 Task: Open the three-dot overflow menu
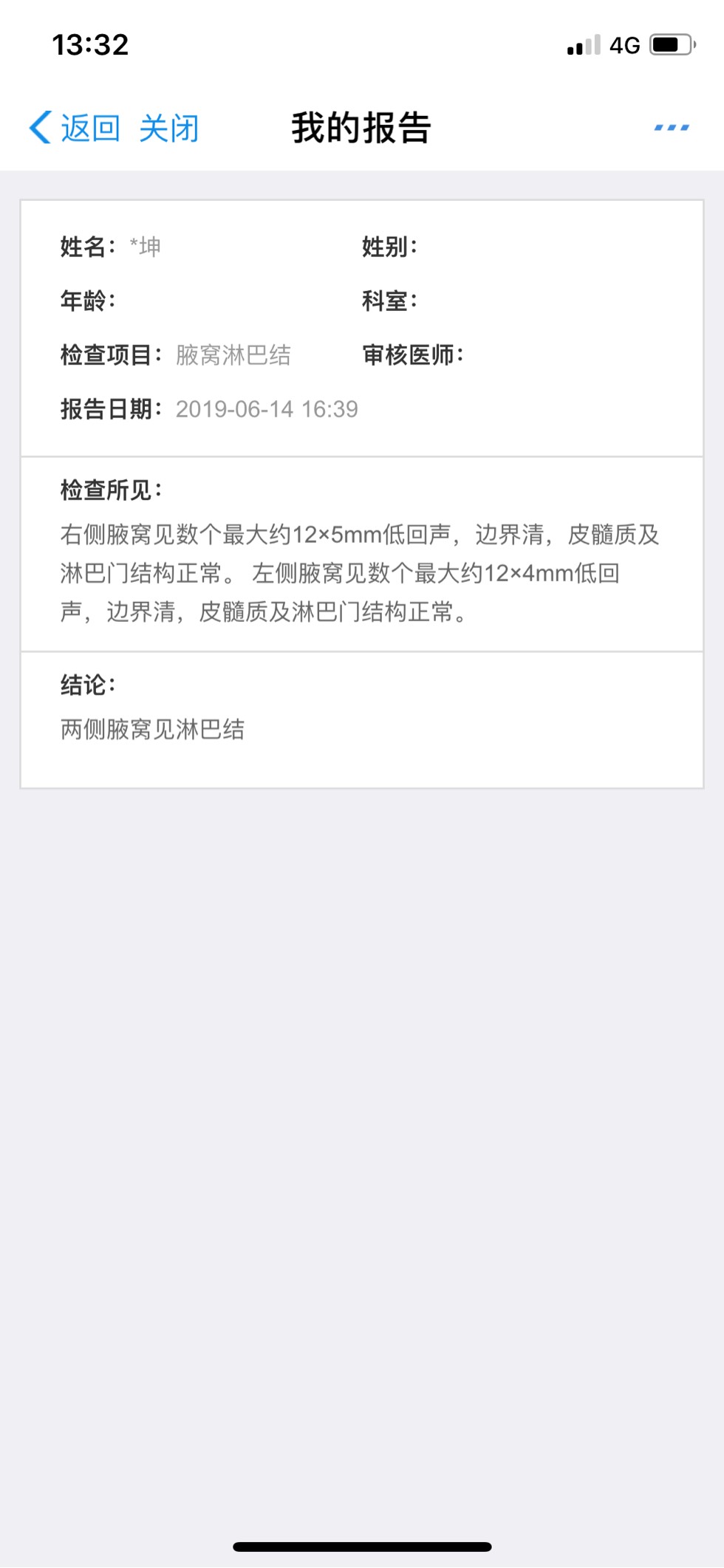click(671, 128)
